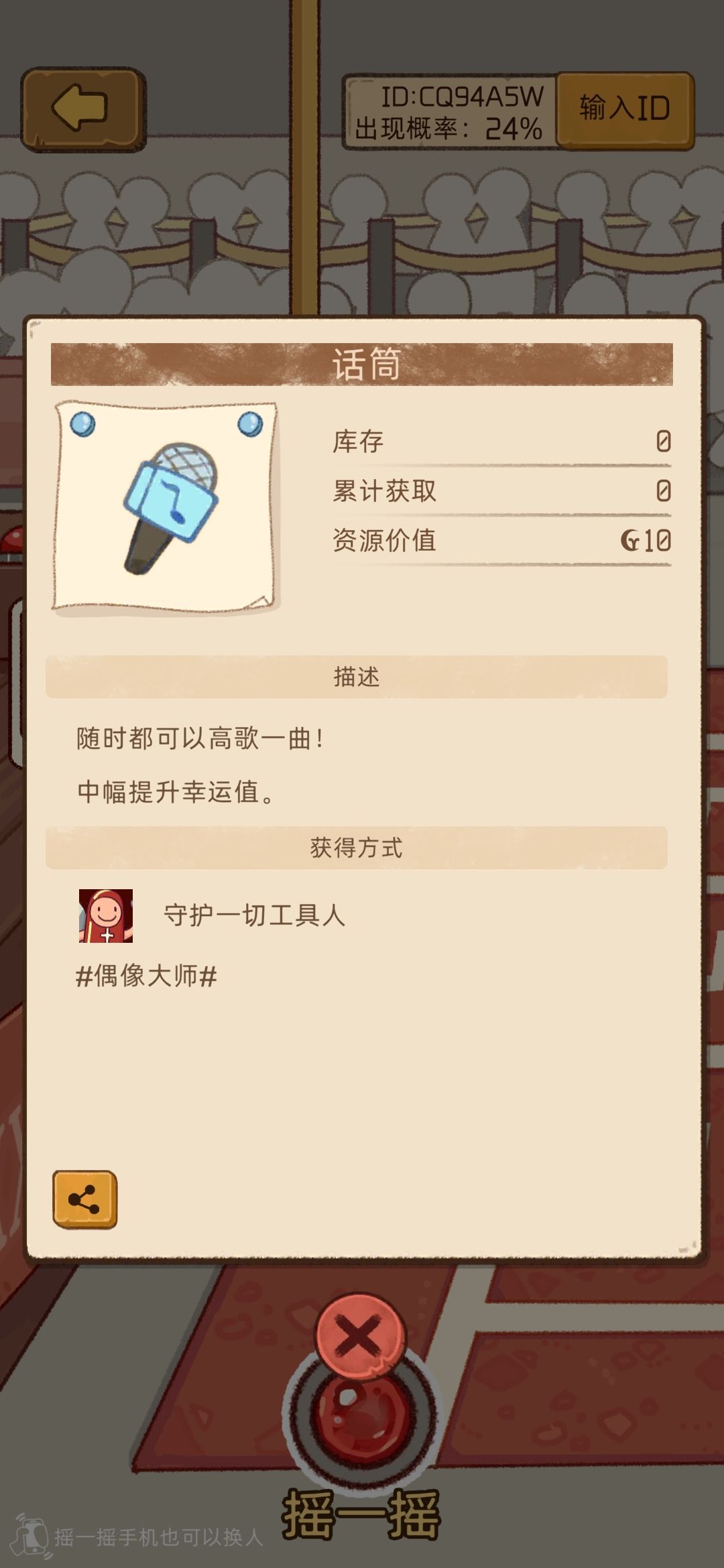Tap the 描述 section header

coord(361,678)
